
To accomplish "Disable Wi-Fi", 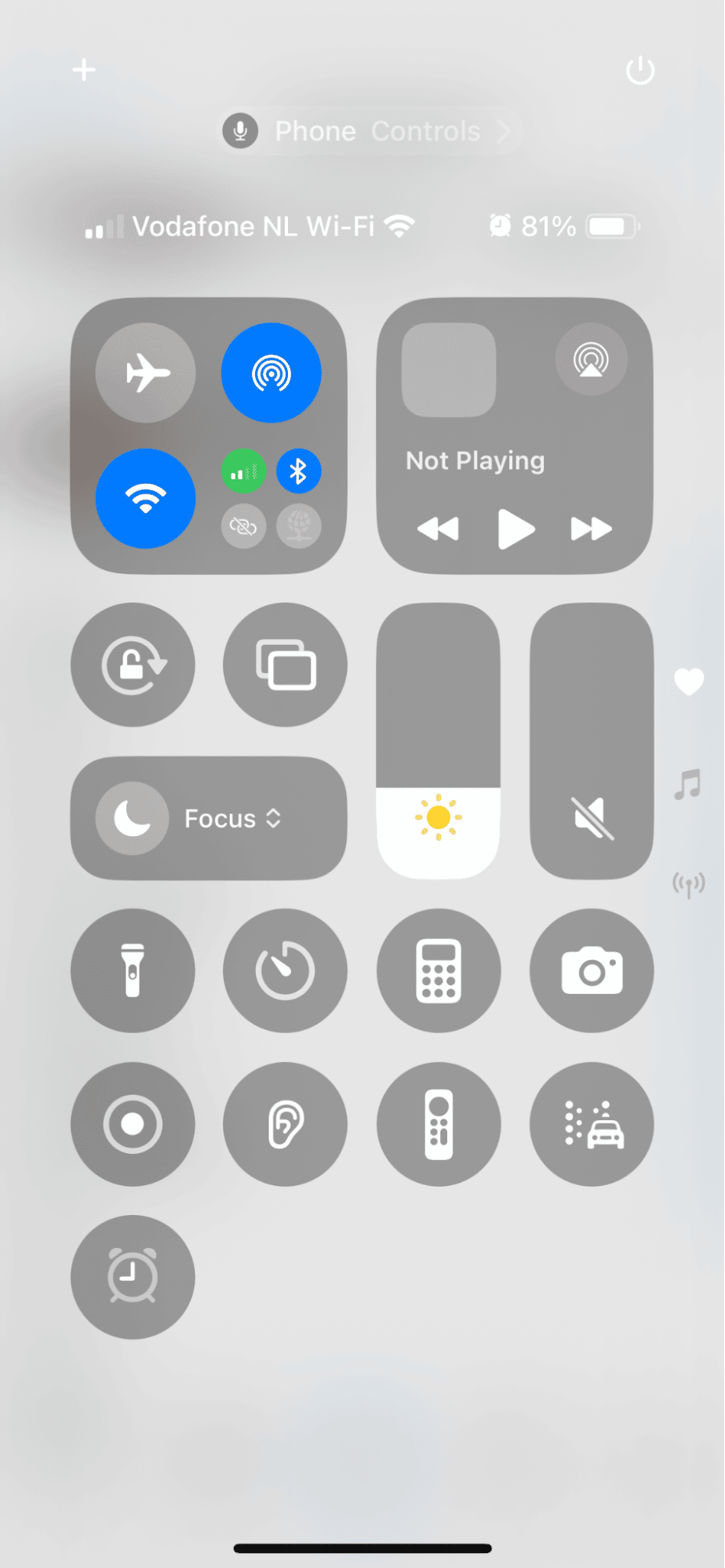I will (145, 499).
